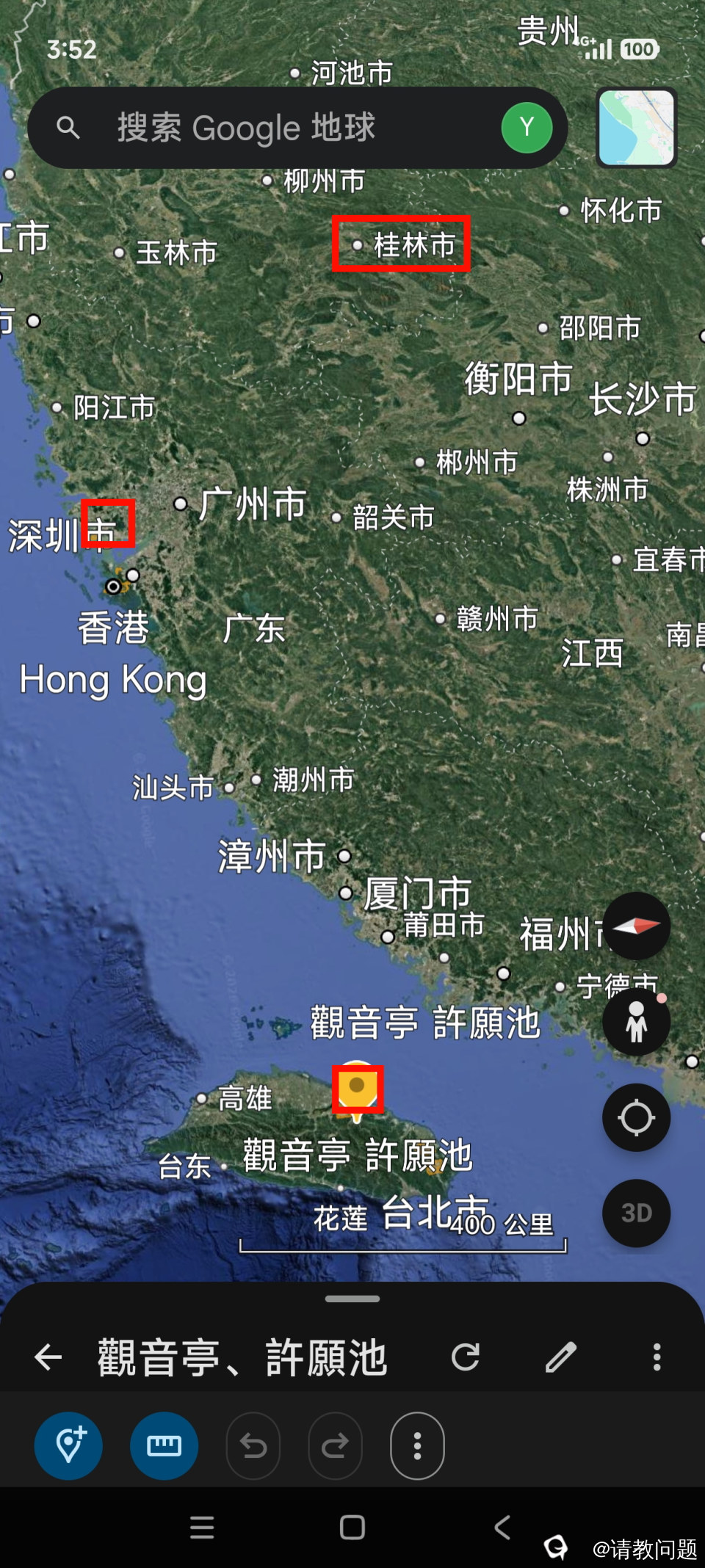
Task: Refresh the 觀音亭、許願池 project
Action: [466, 1357]
